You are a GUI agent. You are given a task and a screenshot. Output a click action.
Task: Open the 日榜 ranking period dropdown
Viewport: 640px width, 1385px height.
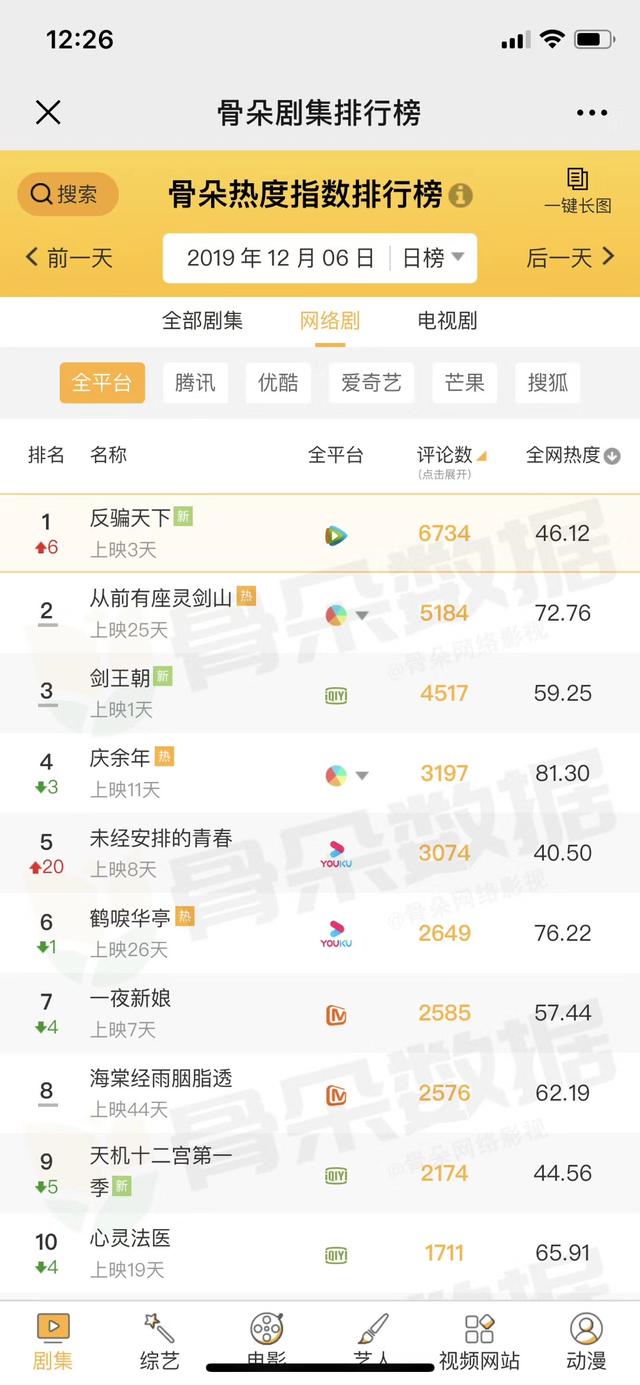click(x=433, y=258)
